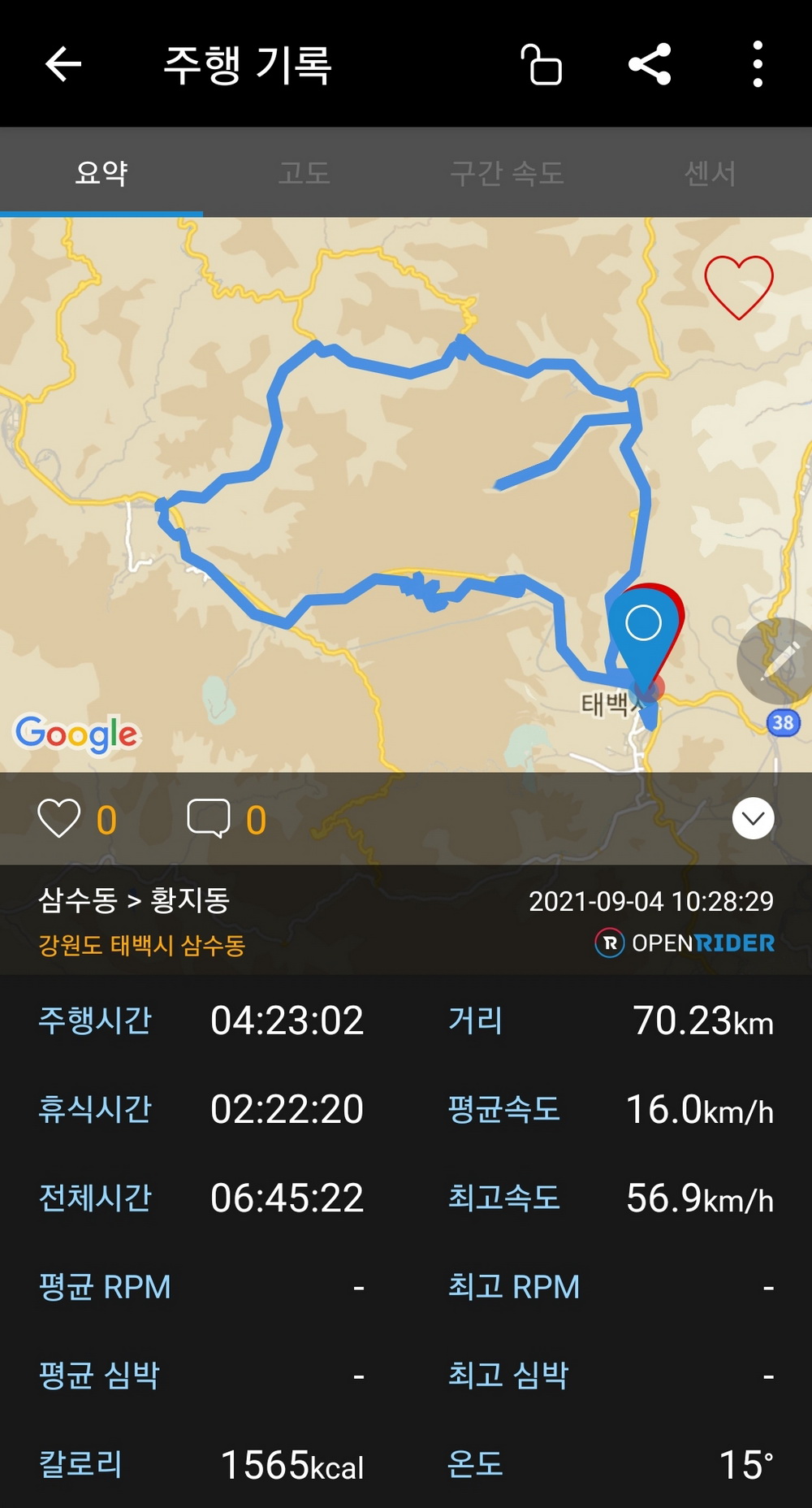Open the 구간 속도 tab
Viewport: 812px width, 1508px height.
point(507,173)
